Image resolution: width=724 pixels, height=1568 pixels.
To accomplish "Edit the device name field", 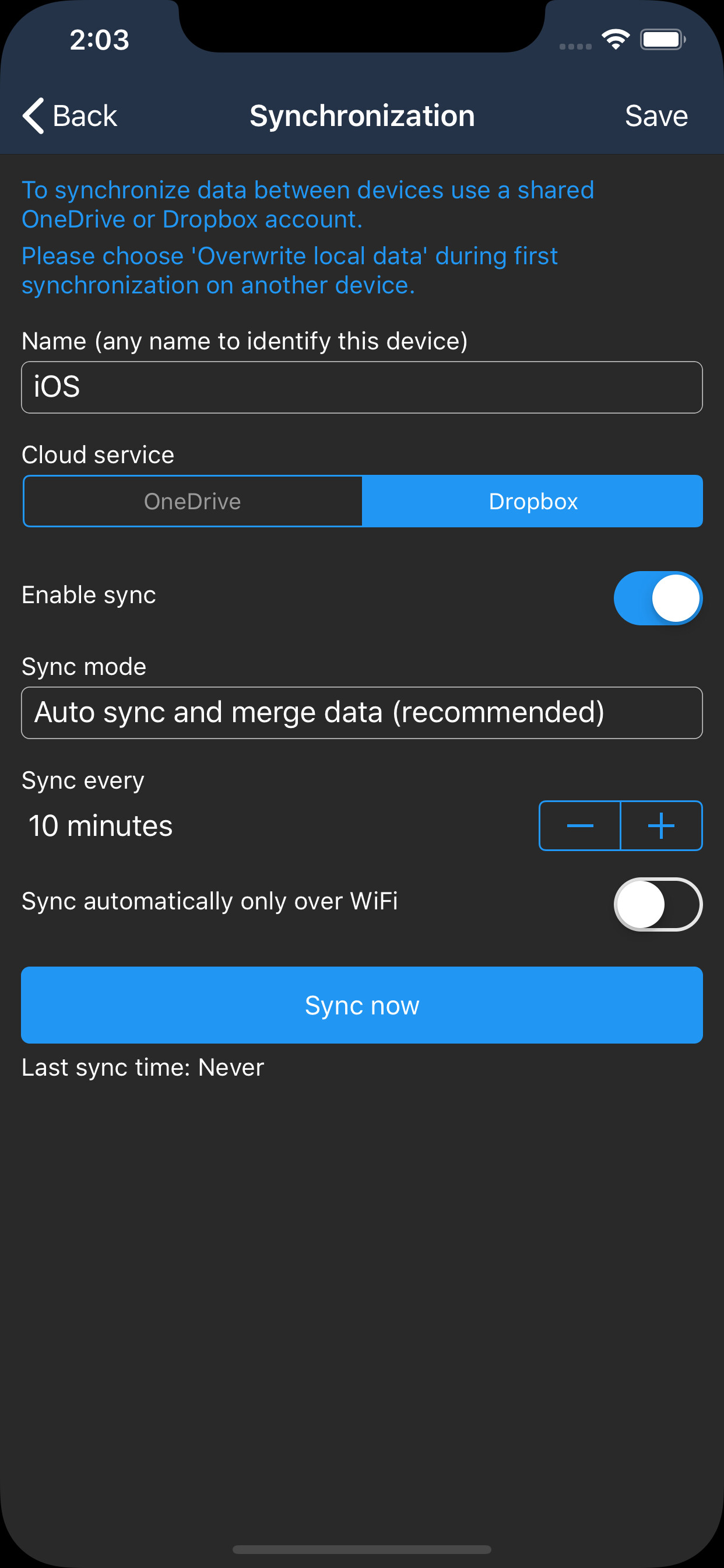I will (362, 387).
